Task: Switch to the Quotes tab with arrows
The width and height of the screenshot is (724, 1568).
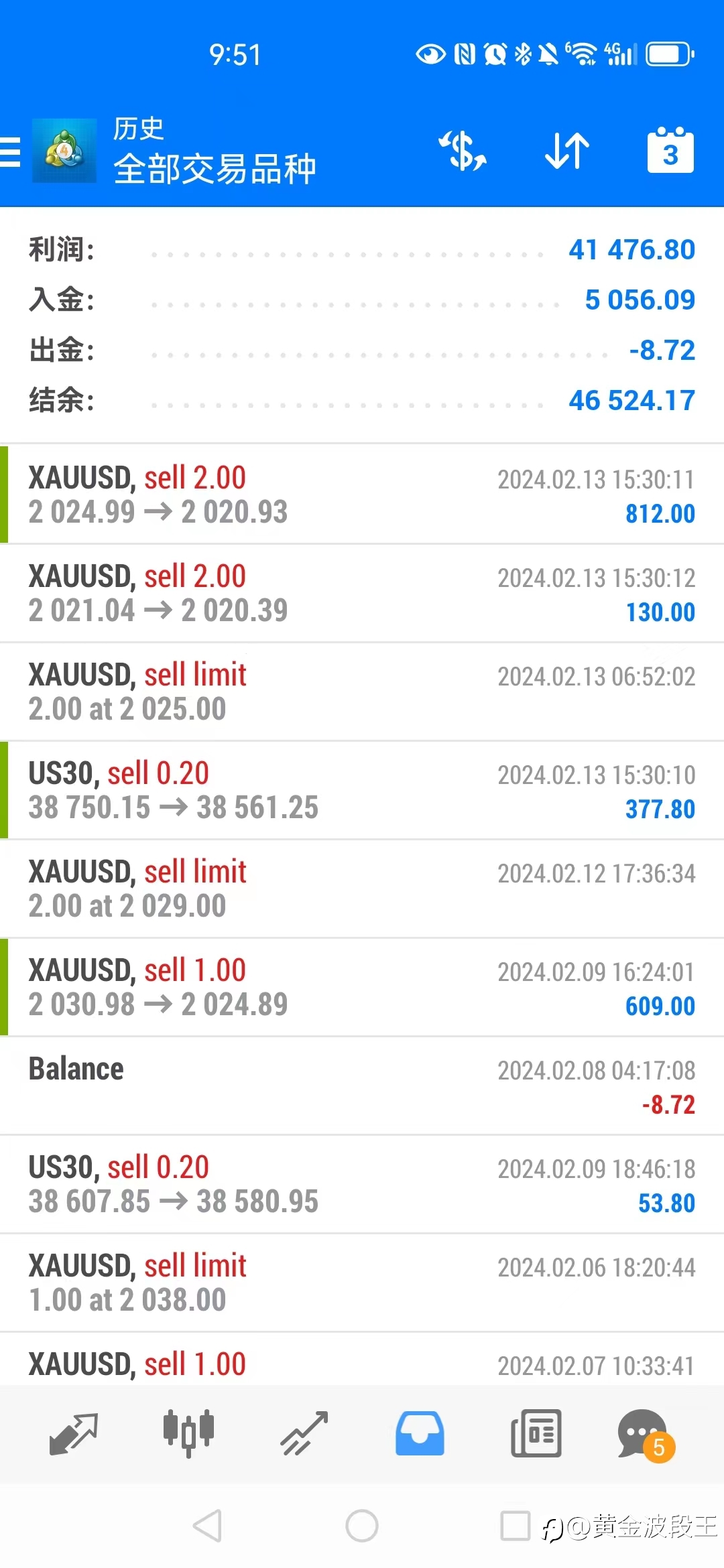Action: pyautogui.click(x=74, y=1434)
